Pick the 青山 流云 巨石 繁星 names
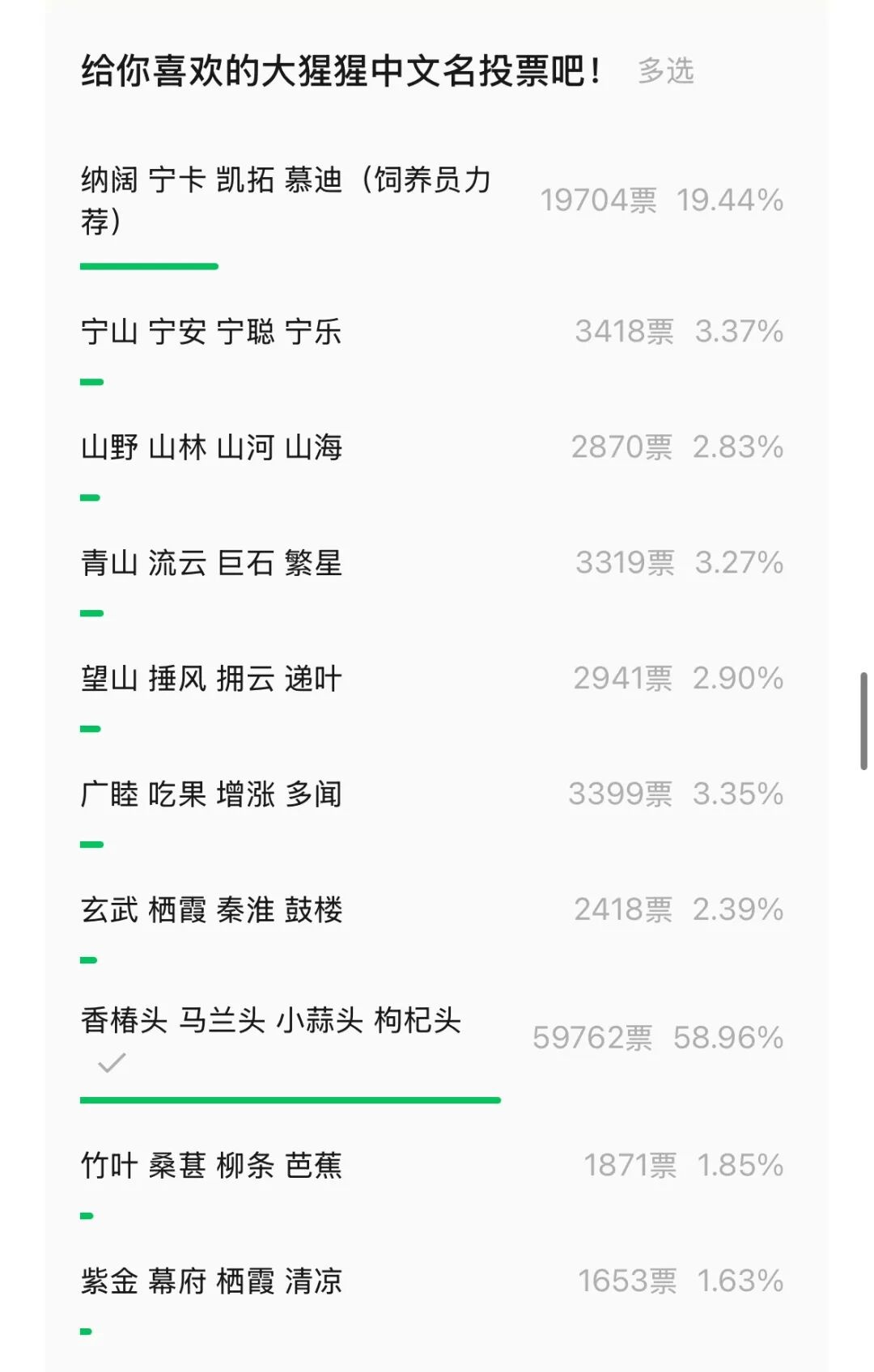Image resolution: width=874 pixels, height=1372 pixels. coord(212,563)
